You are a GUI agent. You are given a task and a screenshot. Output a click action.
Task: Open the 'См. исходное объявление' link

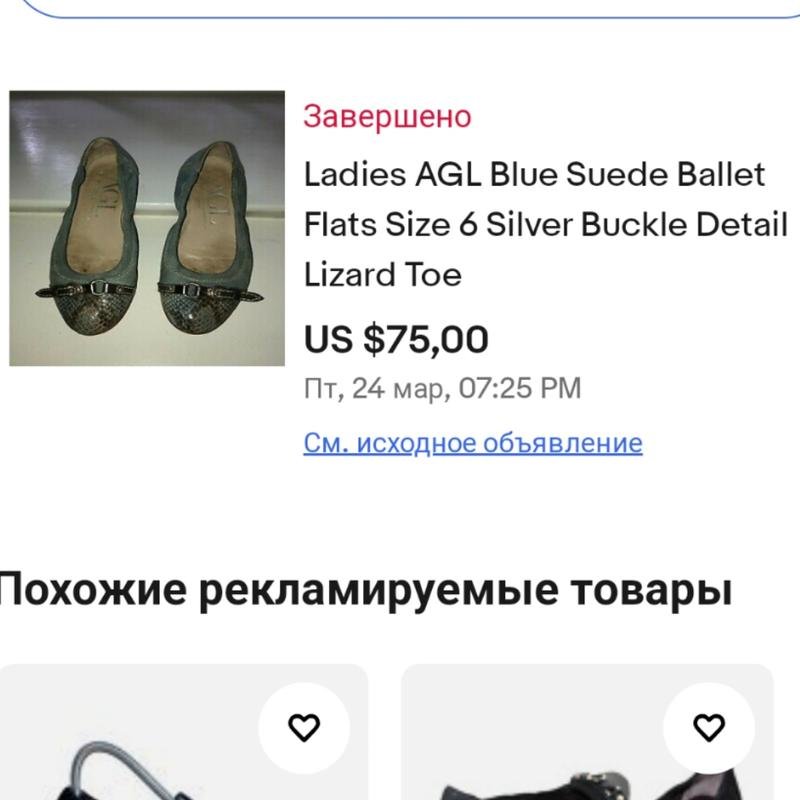coord(472,443)
